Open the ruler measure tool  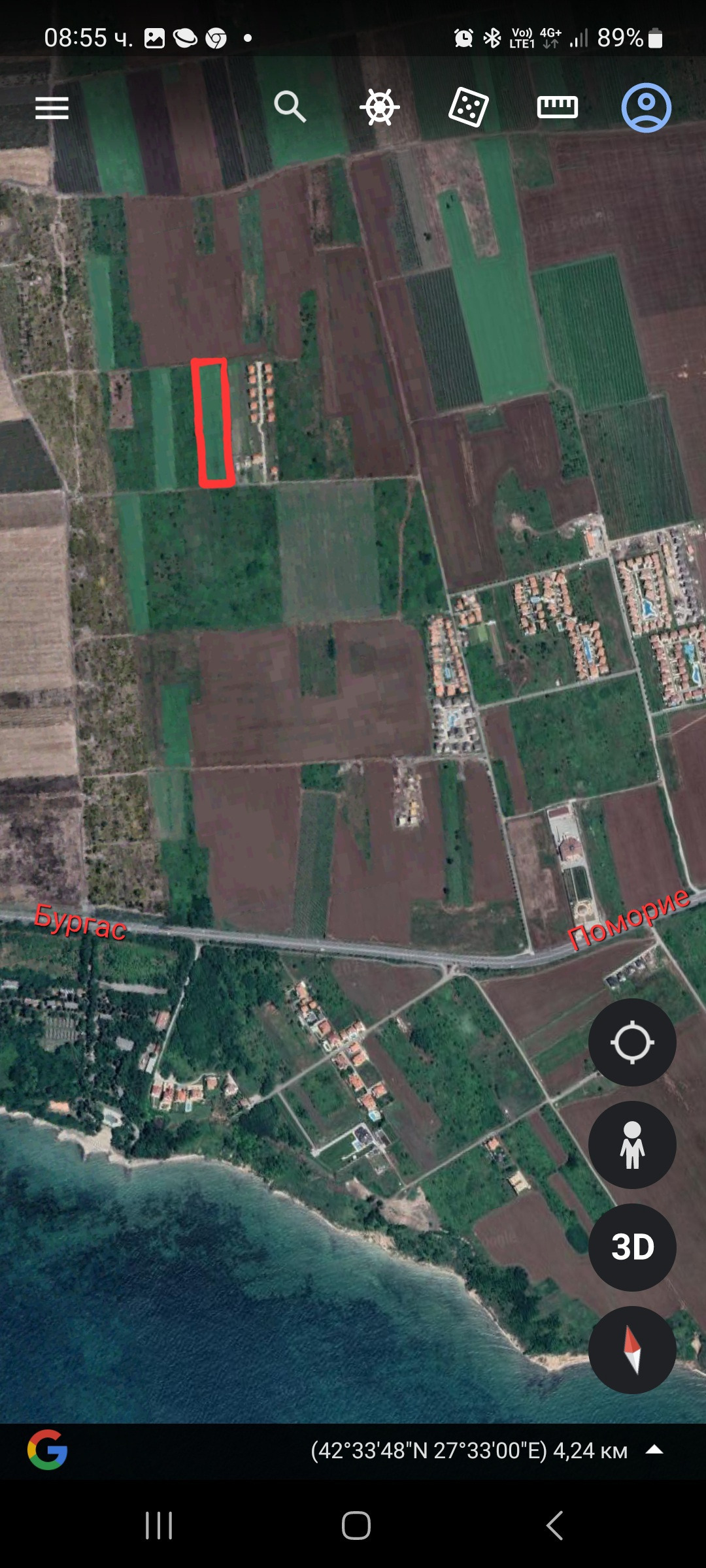pos(557,106)
